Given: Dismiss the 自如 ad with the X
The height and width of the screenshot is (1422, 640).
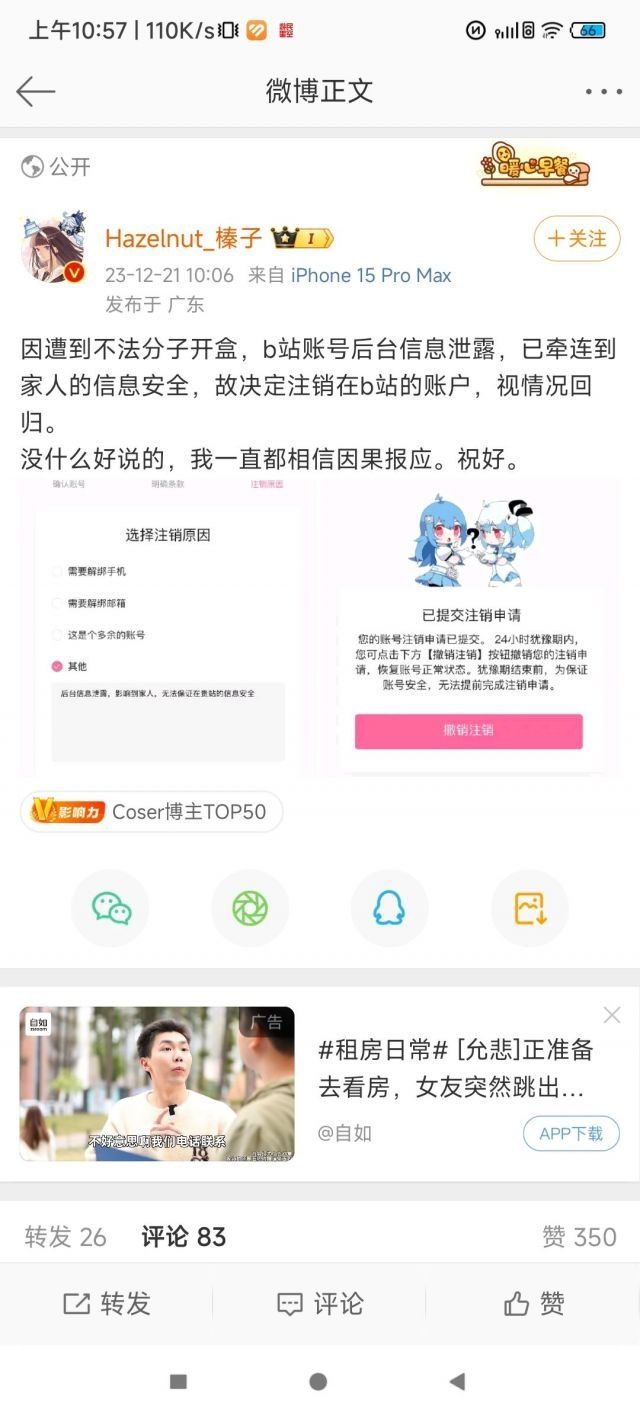Looking at the screenshot, I should point(612,1015).
